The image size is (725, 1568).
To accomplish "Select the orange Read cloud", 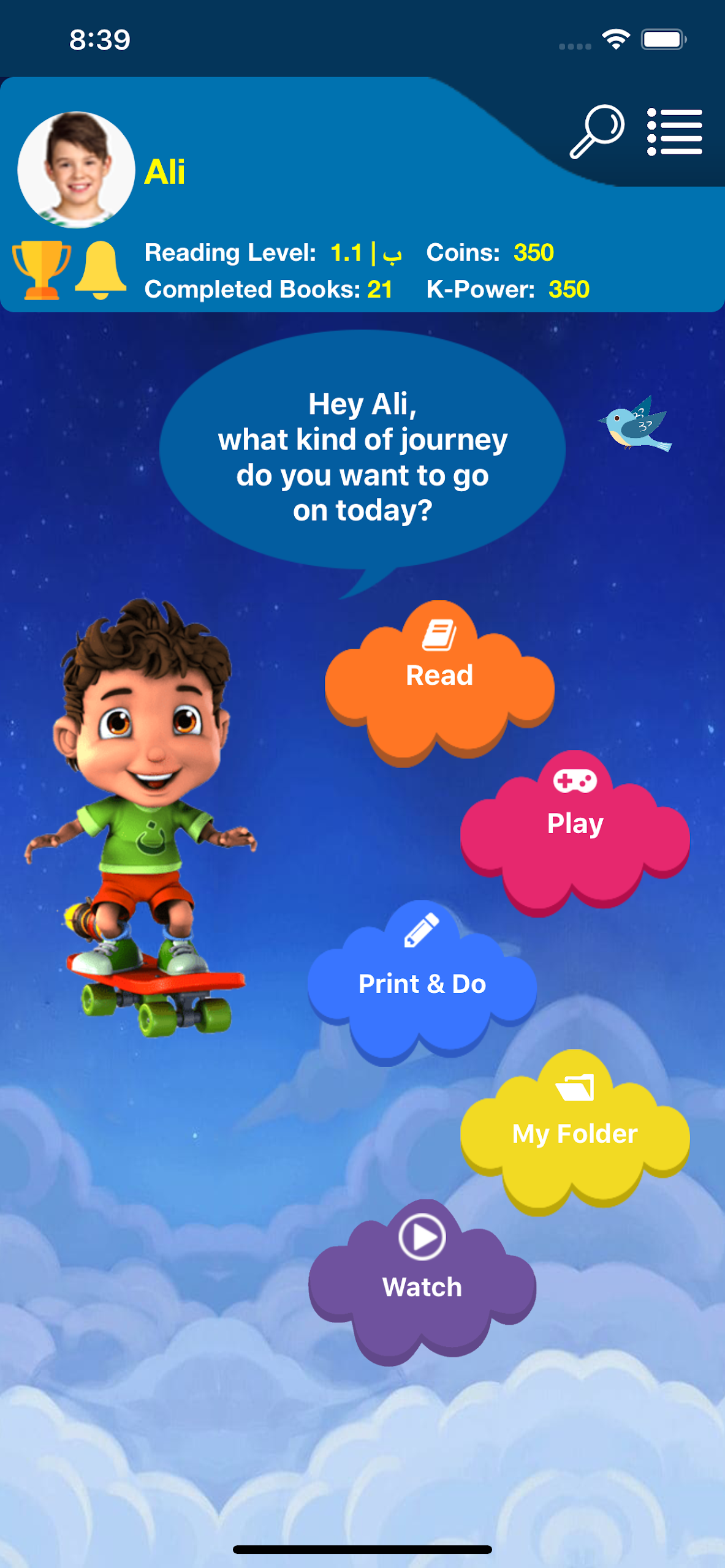I will (x=439, y=680).
